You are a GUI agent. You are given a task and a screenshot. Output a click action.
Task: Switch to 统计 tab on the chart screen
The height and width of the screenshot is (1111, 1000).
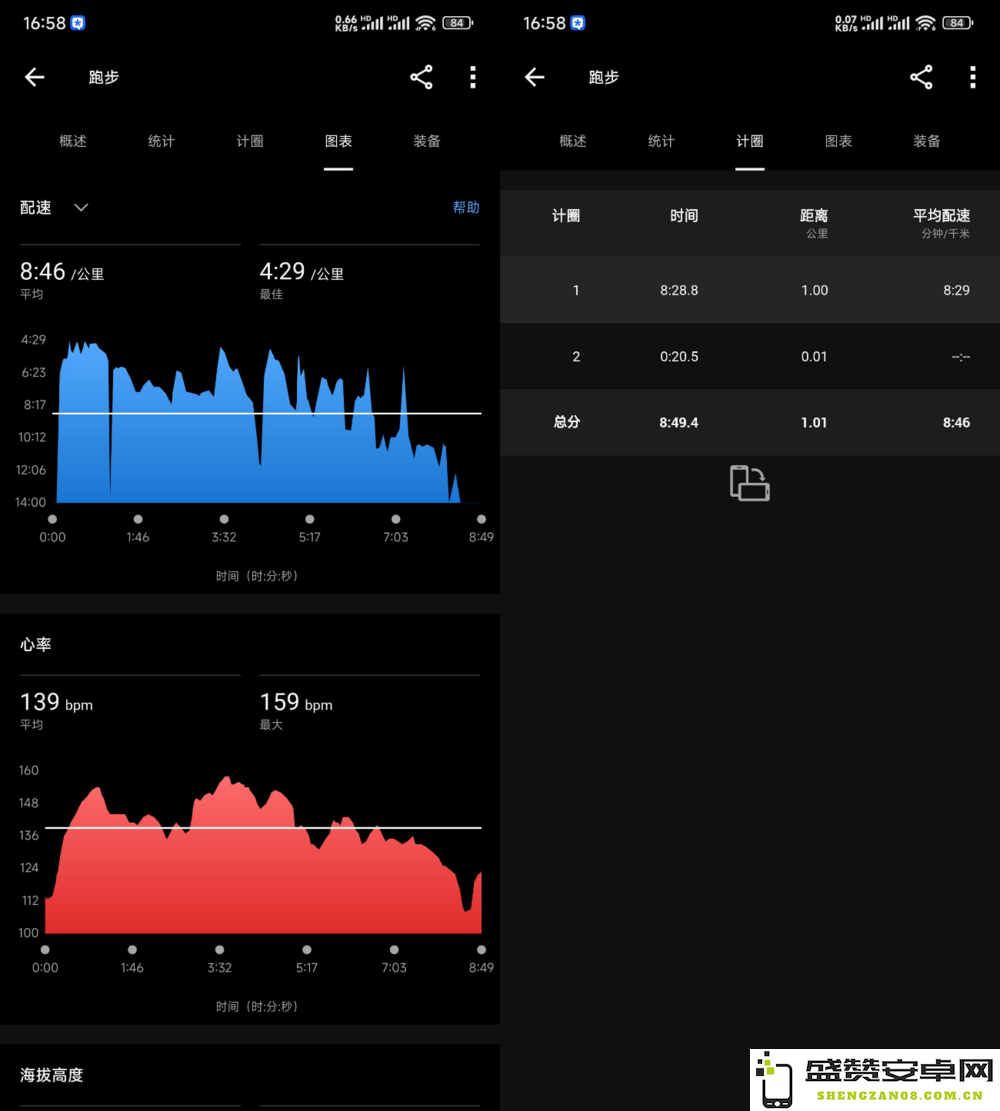[161, 141]
